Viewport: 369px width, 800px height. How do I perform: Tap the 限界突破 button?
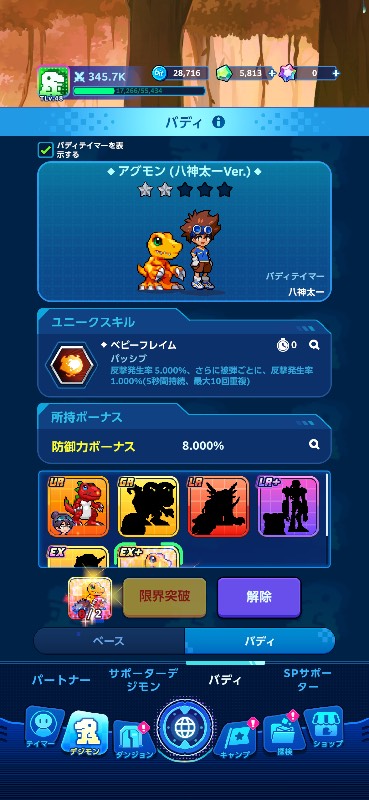click(x=165, y=597)
